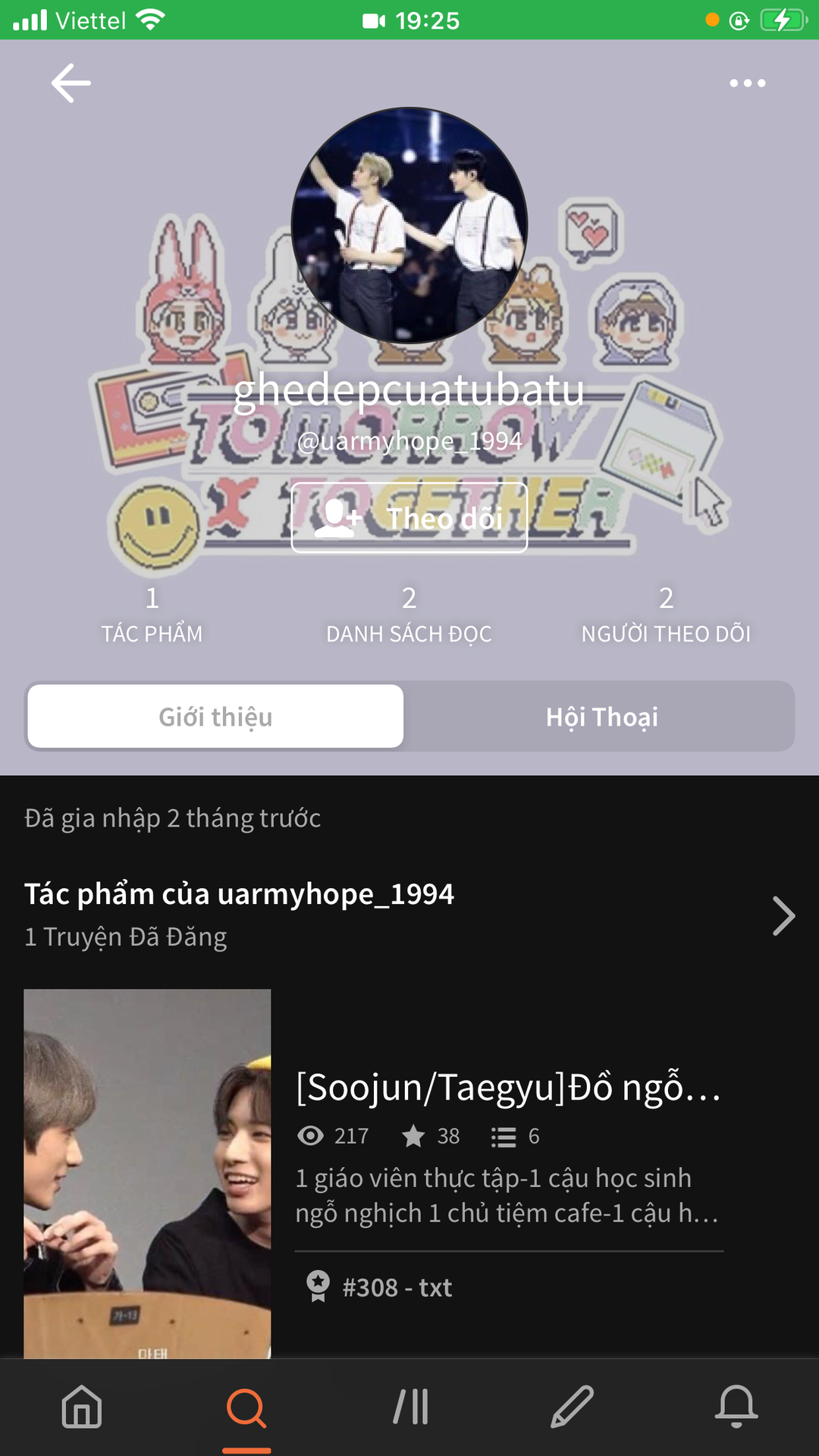
Task: Open the three-dot overflow menu
Action: click(x=747, y=83)
